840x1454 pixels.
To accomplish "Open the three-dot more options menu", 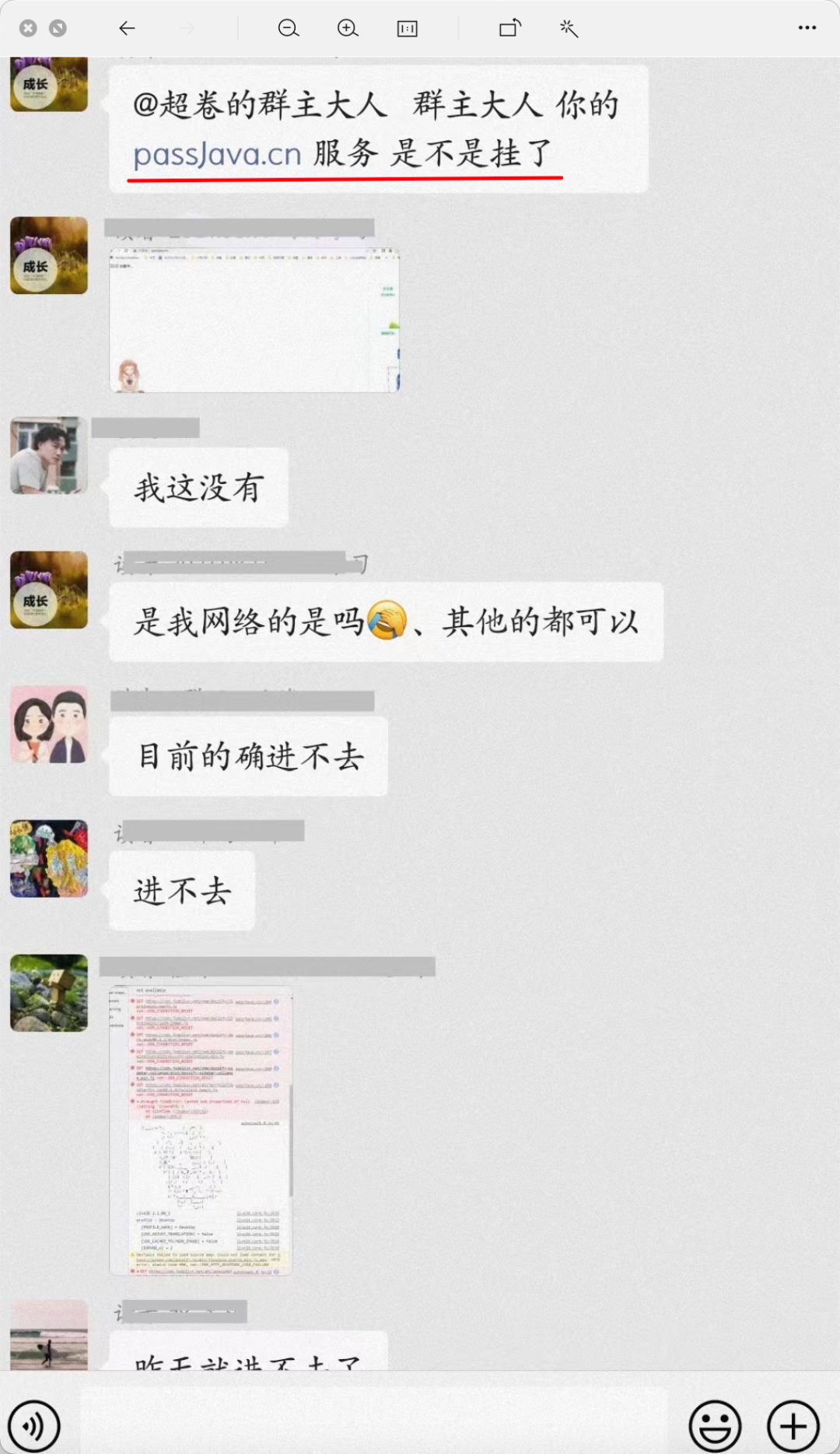I will (807, 28).
